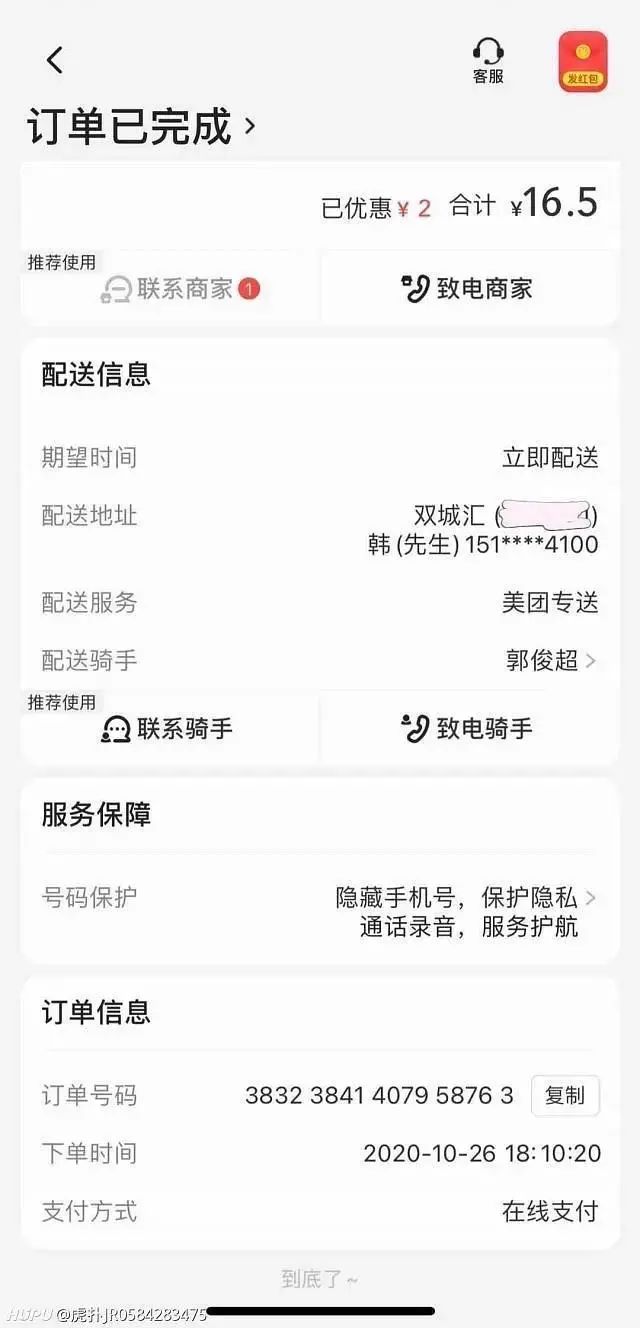
Task: Open 客服 customer service
Action: (488, 61)
